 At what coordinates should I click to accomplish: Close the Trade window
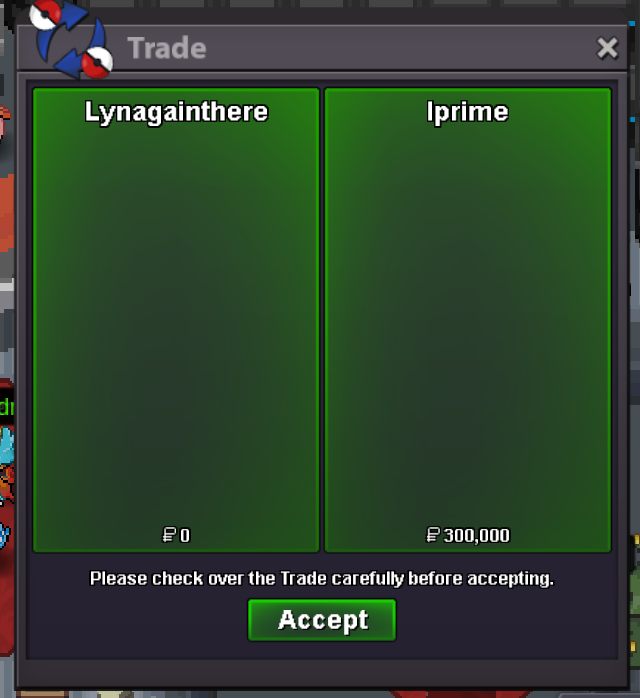[607, 48]
